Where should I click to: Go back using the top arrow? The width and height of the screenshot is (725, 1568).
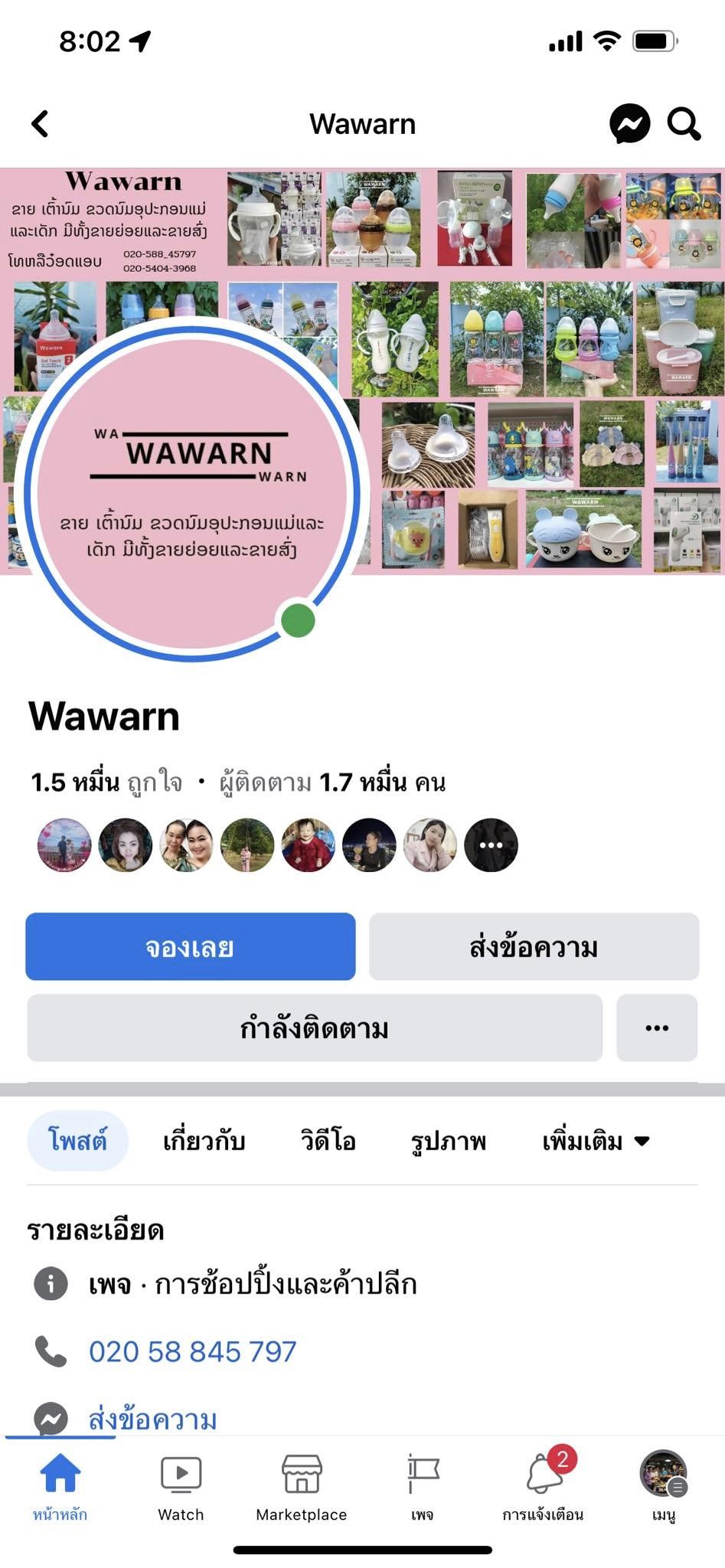tap(41, 123)
